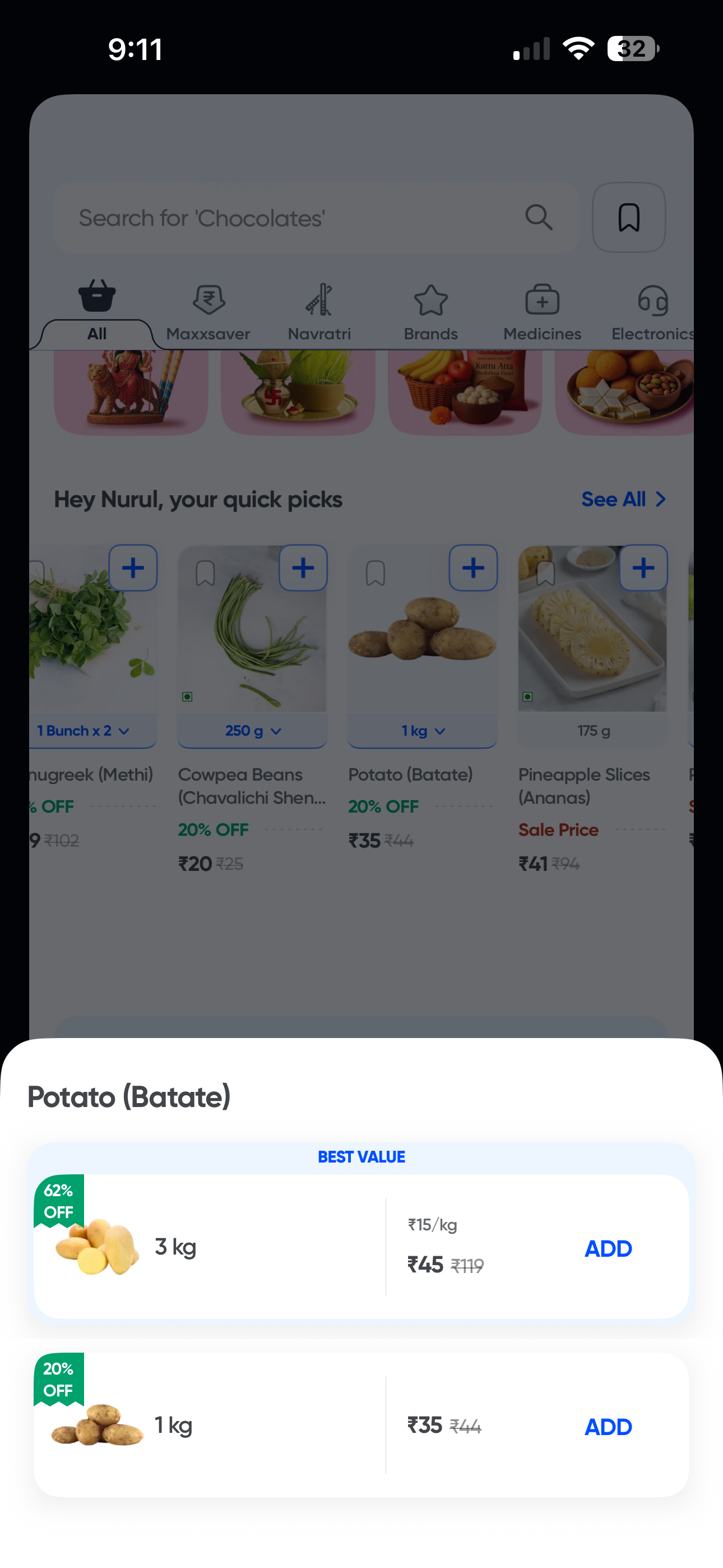Select the 1 kg potato option
Image resolution: width=723 pixels, height=1568 pixels.
pyautogui.click(x=207, y=1425)
